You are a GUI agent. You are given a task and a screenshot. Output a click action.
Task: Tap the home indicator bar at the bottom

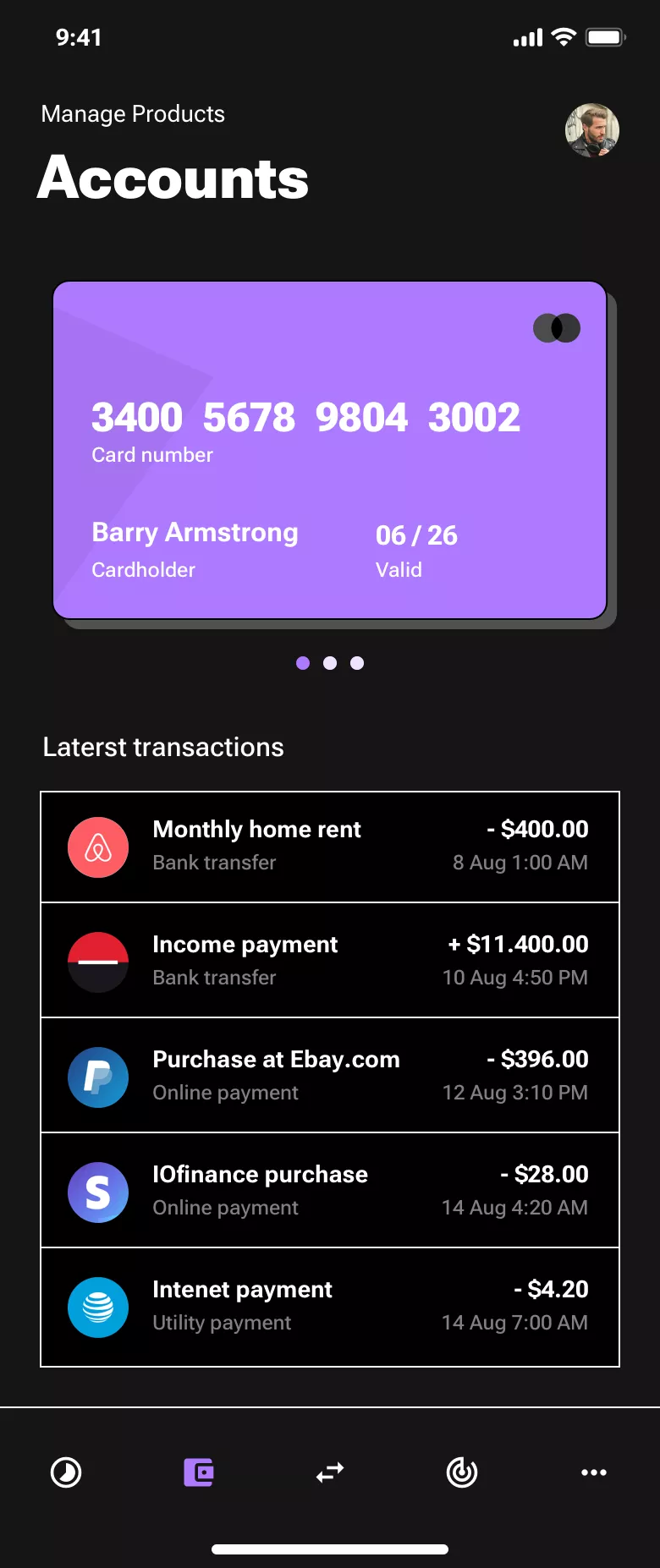pyautogui.click(x=330, y=1542)
